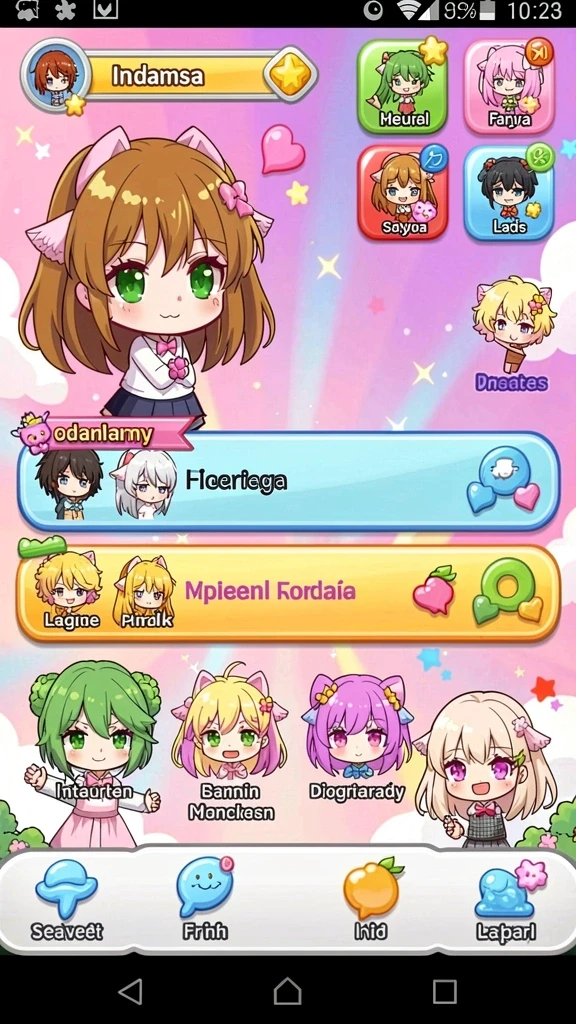
Task: Open the Mpieenl Fordaia banner
Action: click(x=288, y=594)
